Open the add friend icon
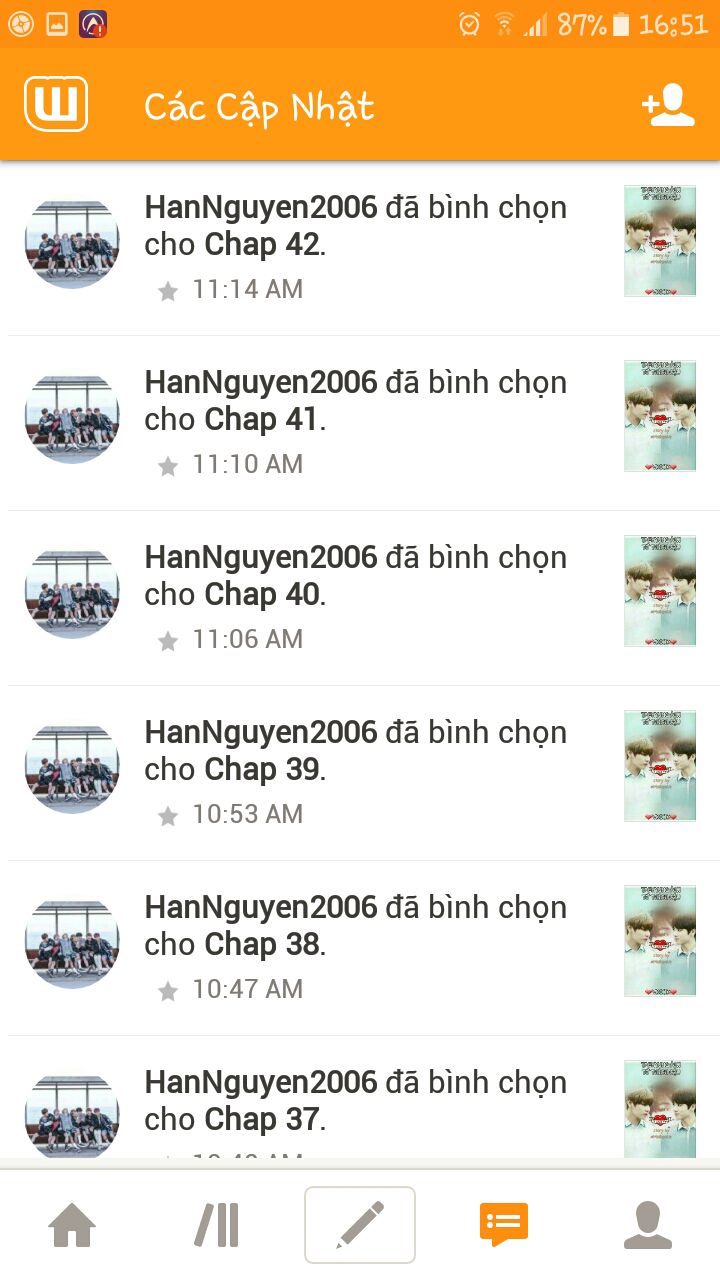The image size is (720, 1280). click(x=668, y=105)
